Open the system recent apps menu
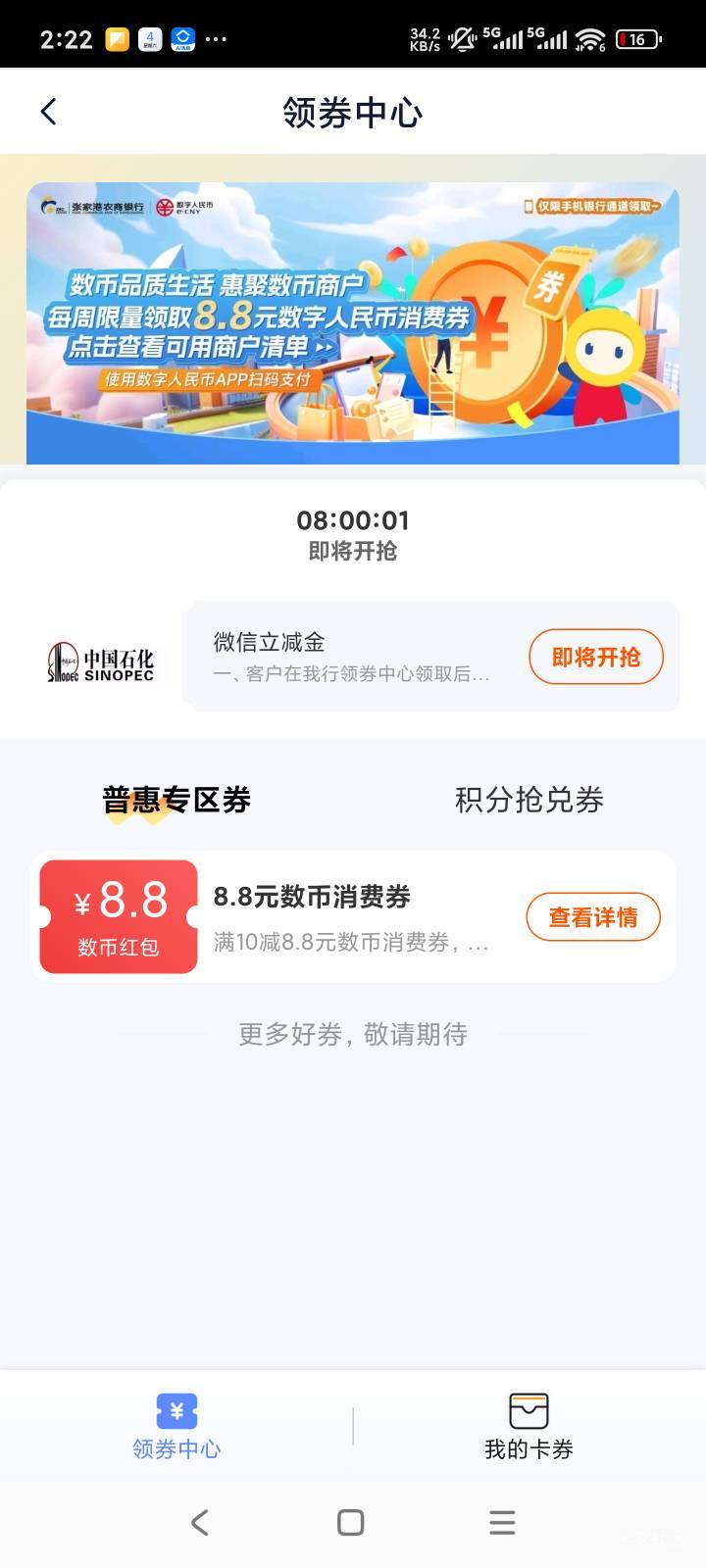This screenshot has width=706, height=1568. [x=502, y=1522]
